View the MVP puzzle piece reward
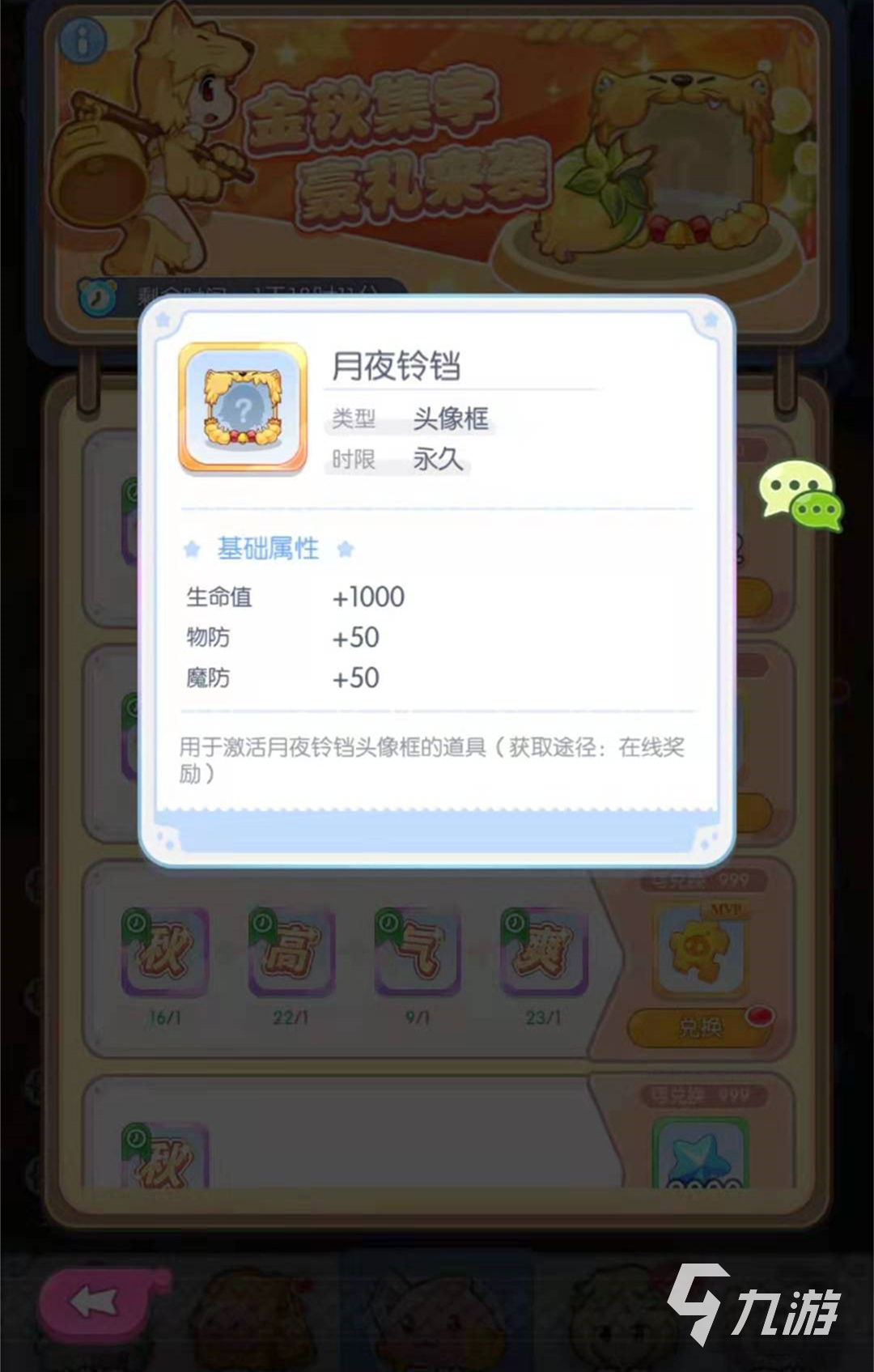874x1372 pixels. coord(699,949)
